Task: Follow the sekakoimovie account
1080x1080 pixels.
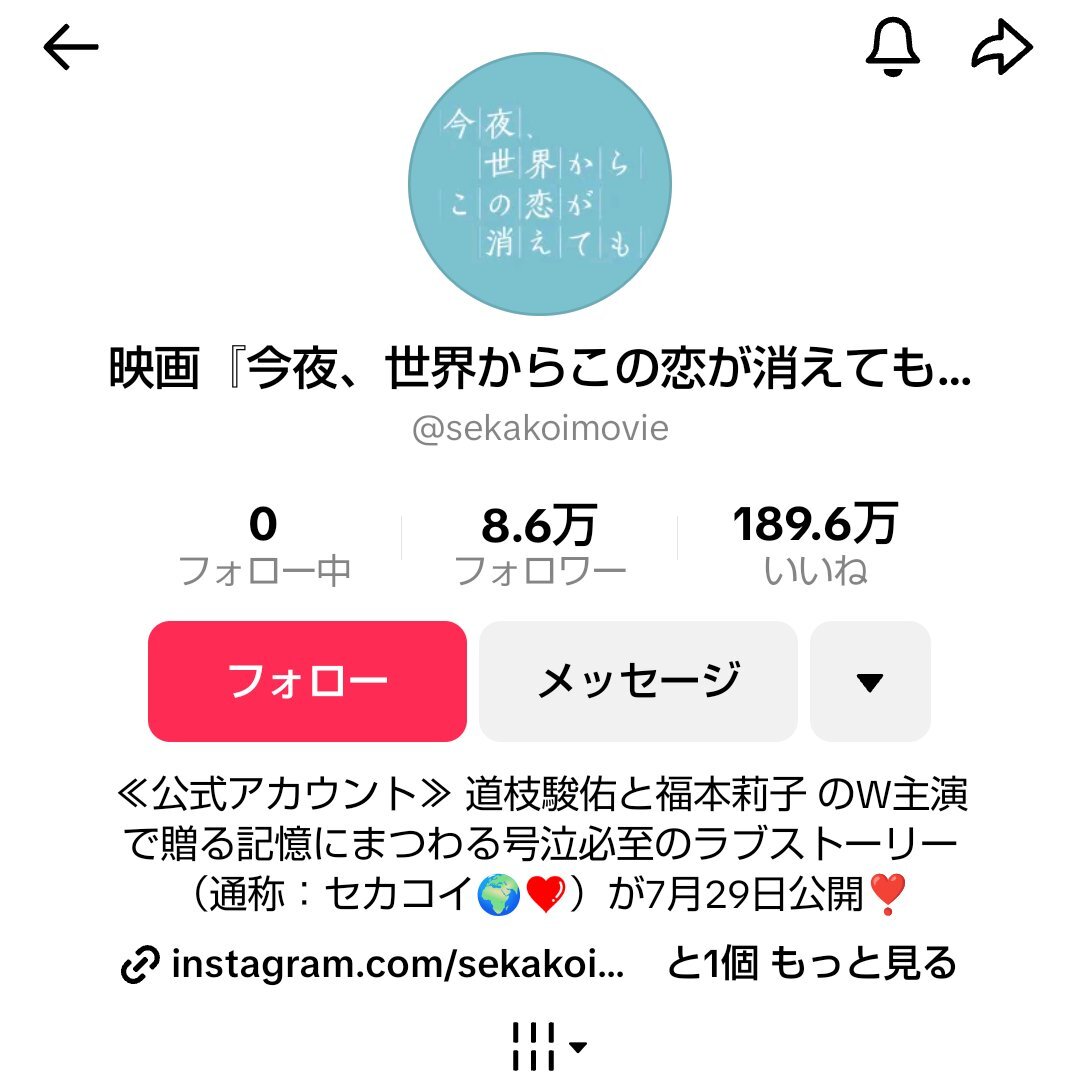Action: point(307,681)
